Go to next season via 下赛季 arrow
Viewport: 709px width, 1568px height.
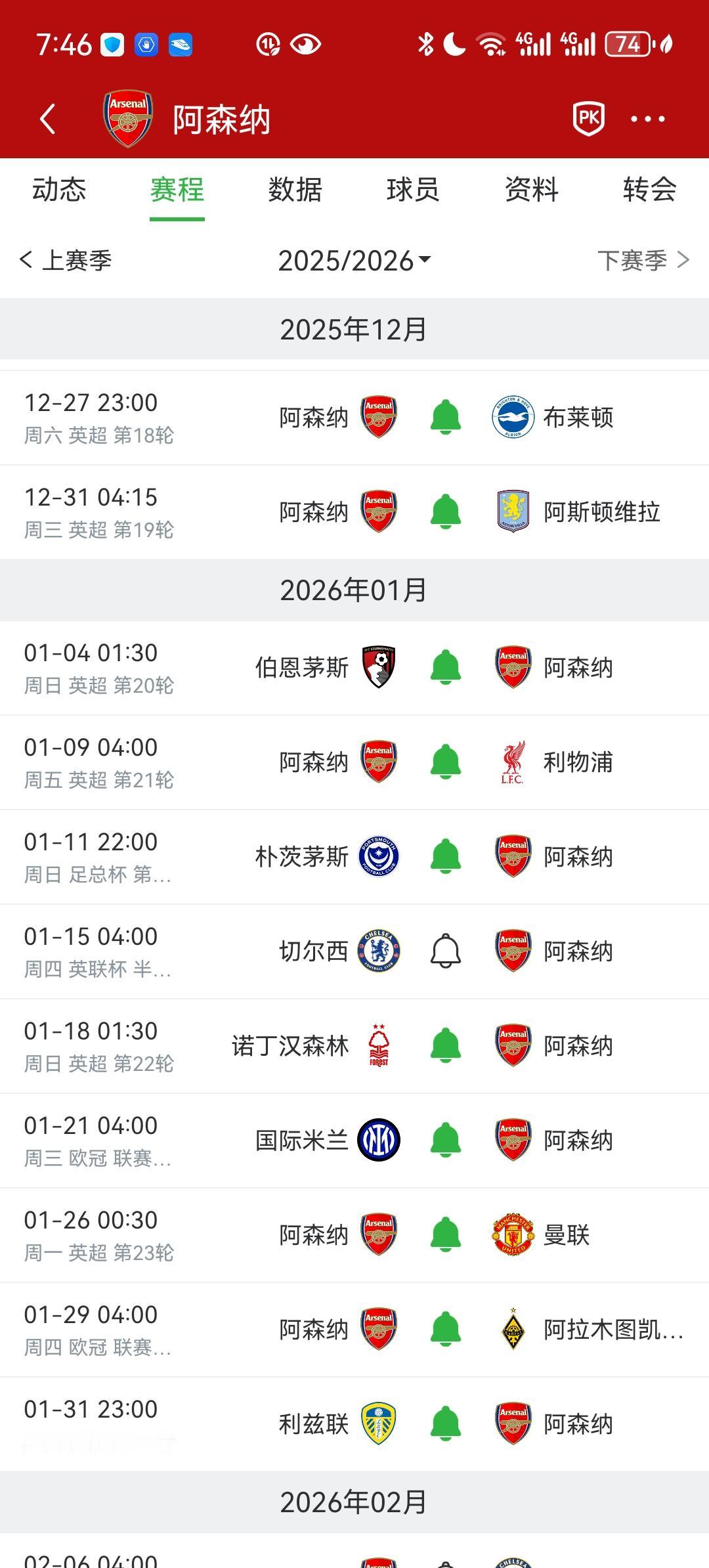647,261
